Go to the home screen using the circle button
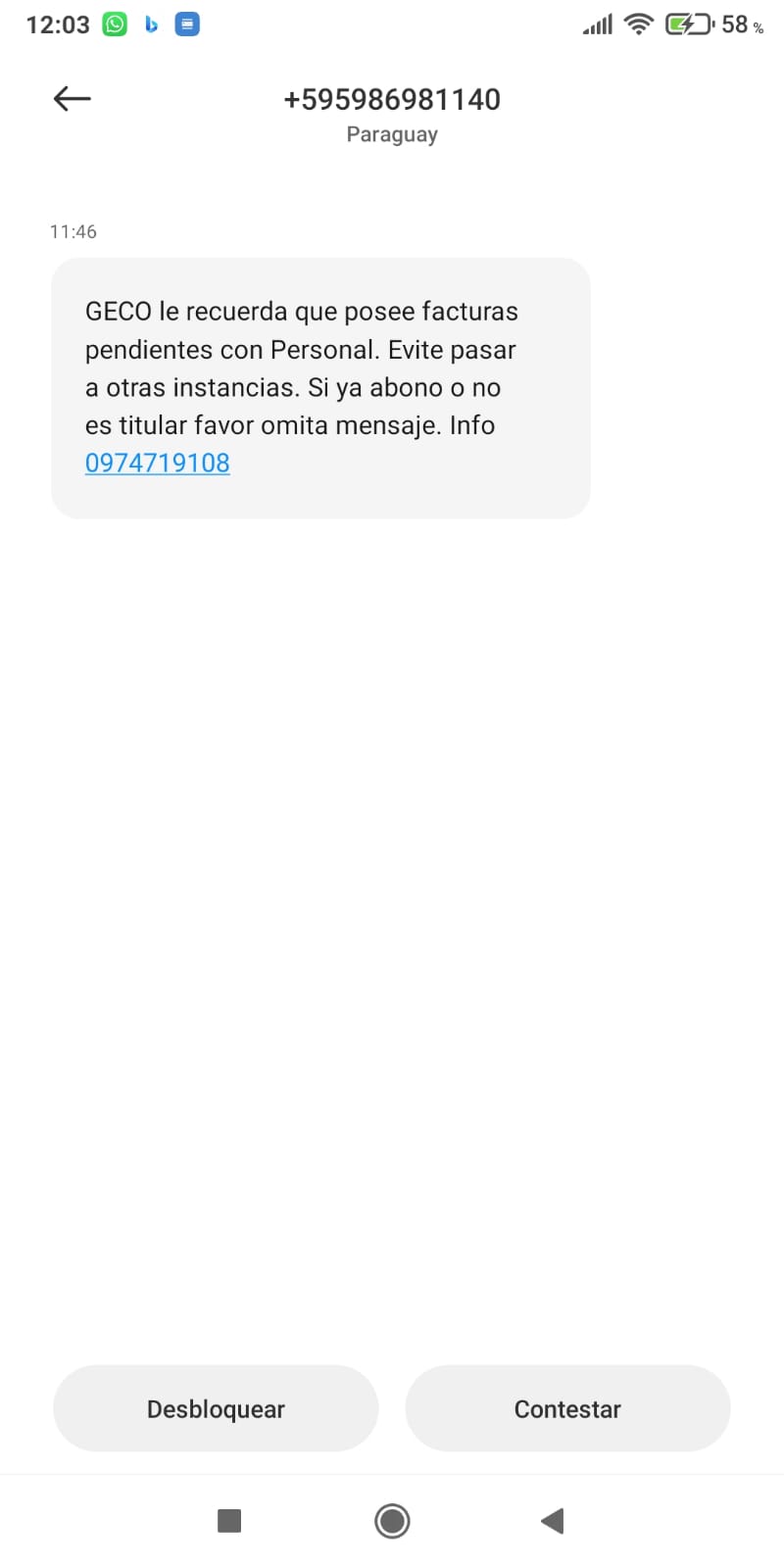The image size is (784, 1568). coord(392,1521)
